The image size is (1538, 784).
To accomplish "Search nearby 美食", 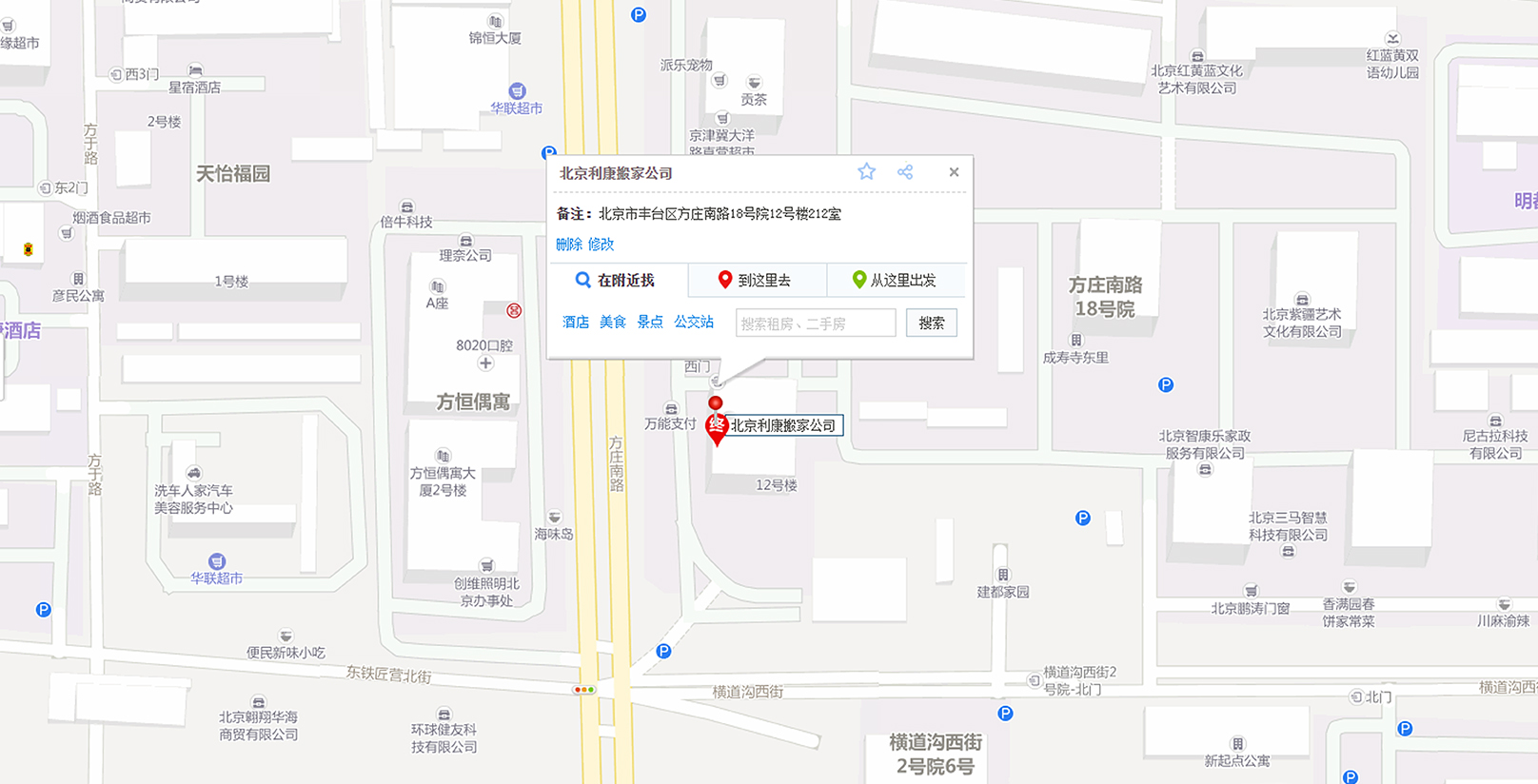I will point(612,323).
